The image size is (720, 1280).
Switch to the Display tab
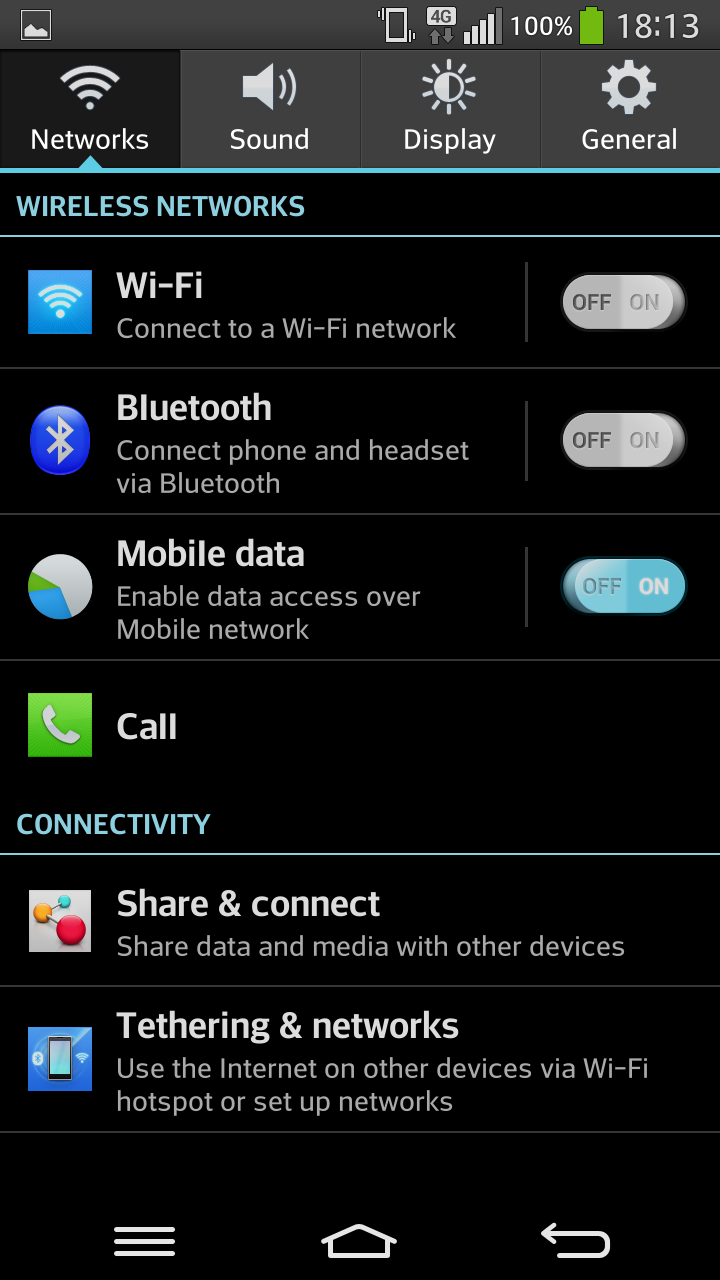[x=450, y=109]
